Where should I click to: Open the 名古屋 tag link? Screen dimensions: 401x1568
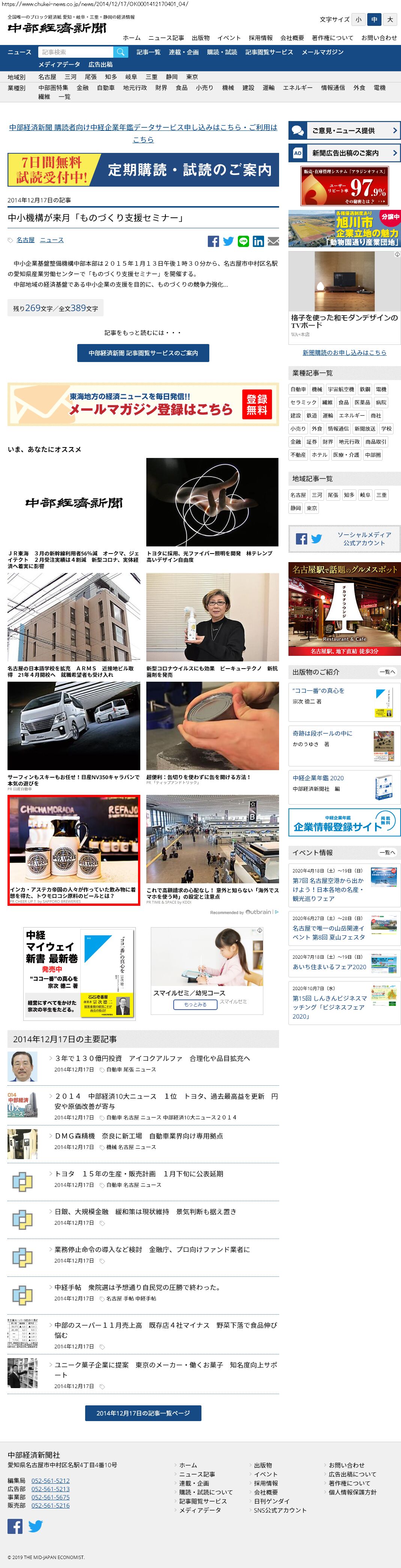point(26,240)
